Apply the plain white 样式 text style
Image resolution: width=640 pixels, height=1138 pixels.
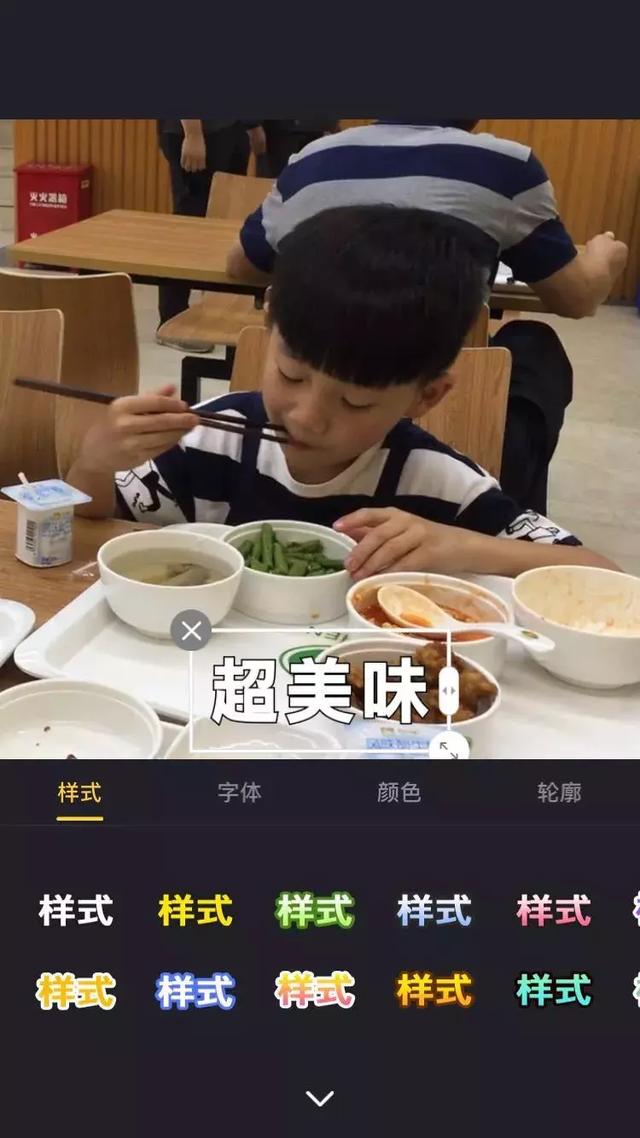76,911
